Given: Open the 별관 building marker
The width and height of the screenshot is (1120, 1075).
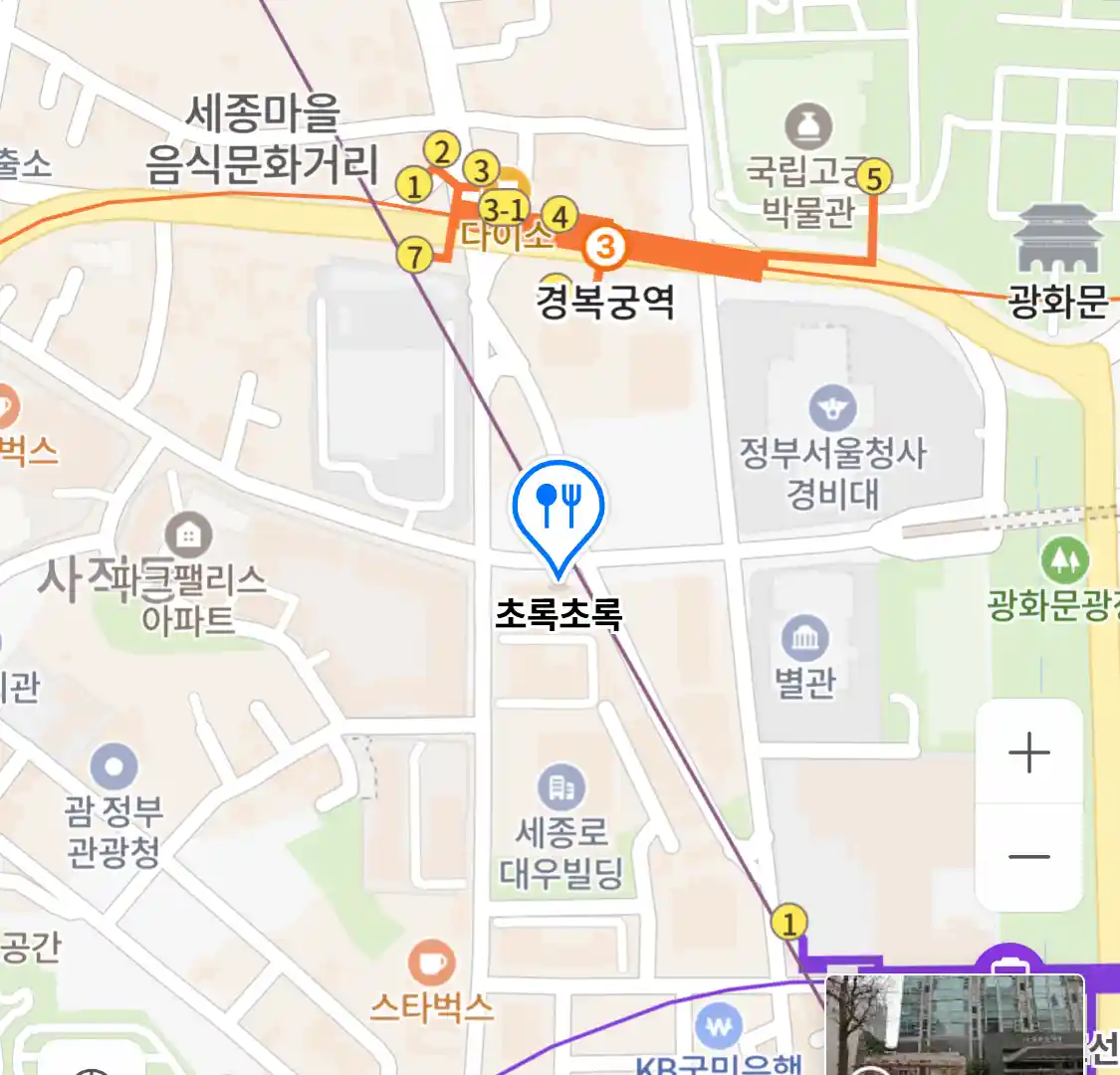Looking at the screenshot, I should 804,638.
